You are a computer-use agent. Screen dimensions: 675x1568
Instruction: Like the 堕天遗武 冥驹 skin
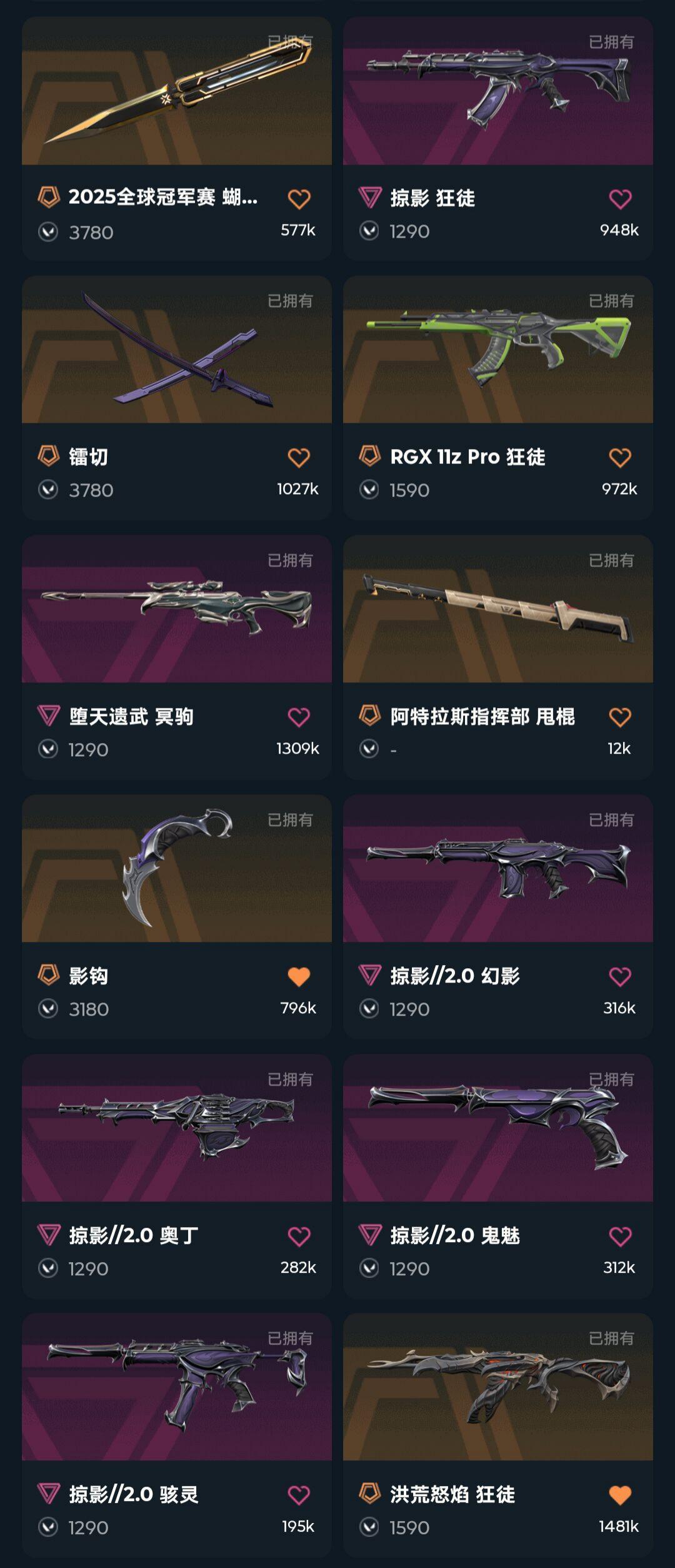(299, 717)
